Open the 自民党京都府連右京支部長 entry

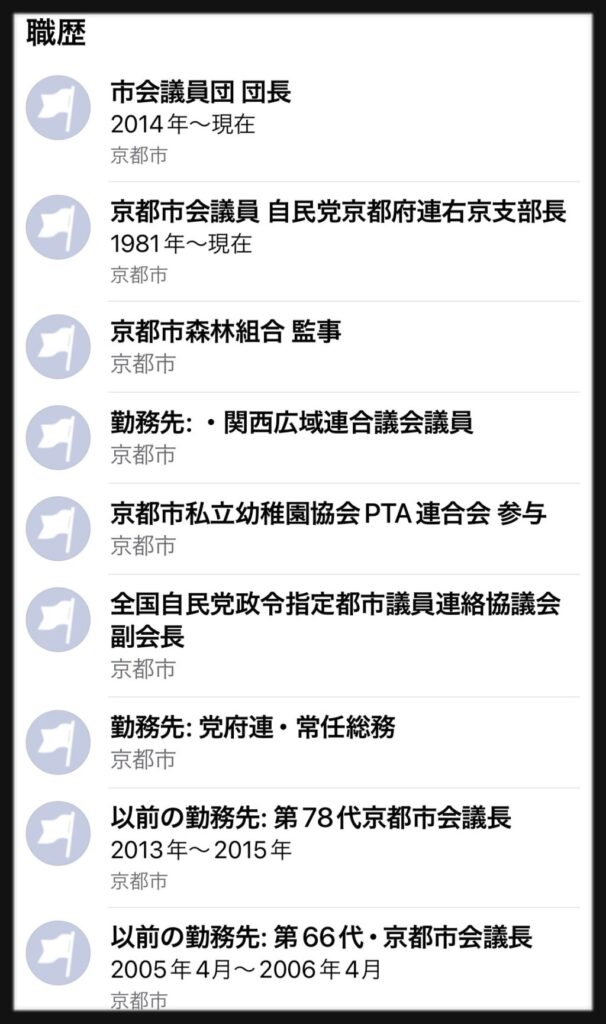tap(302, 242)
